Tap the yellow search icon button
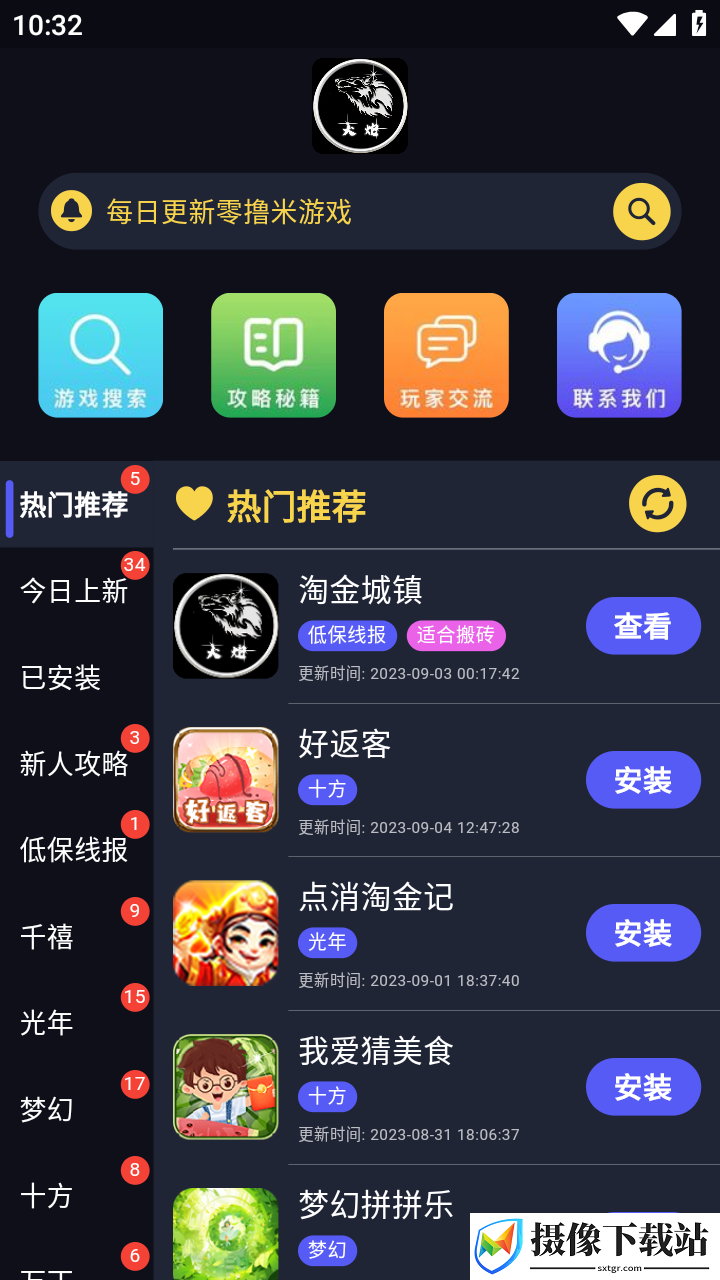 [x=641, y=211]
